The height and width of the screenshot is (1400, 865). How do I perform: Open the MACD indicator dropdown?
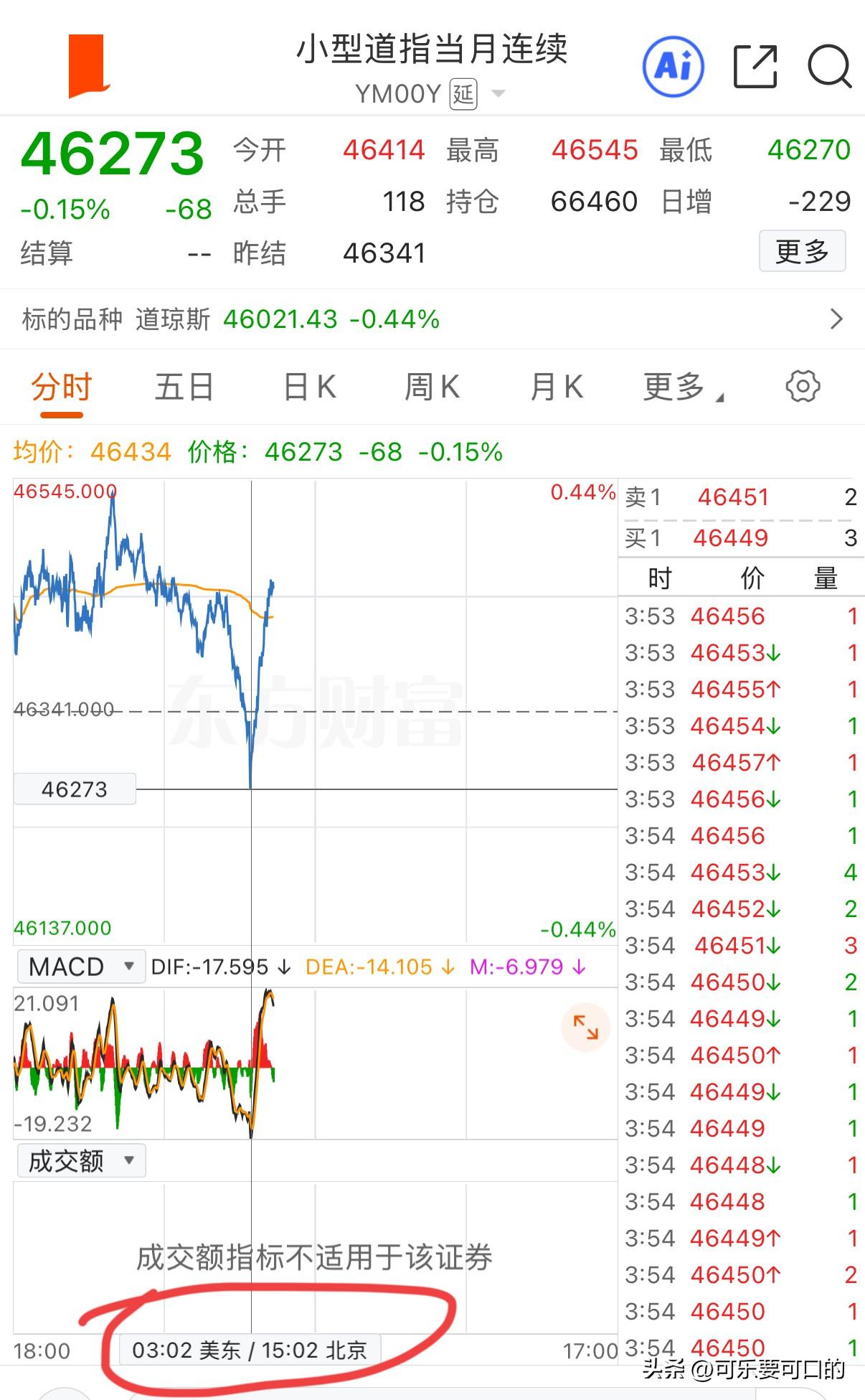tap(80, 966)
